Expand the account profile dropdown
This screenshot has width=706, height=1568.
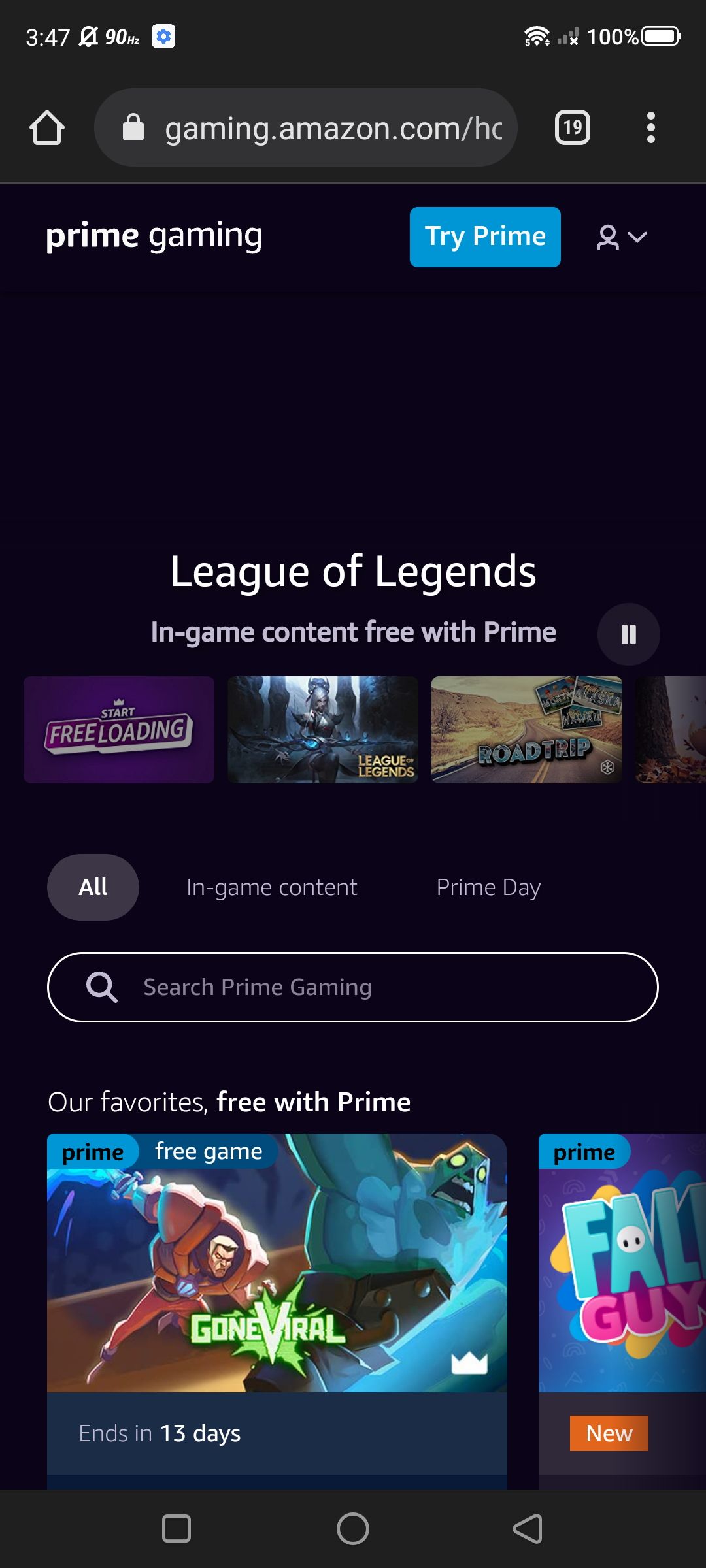(622, 237)
